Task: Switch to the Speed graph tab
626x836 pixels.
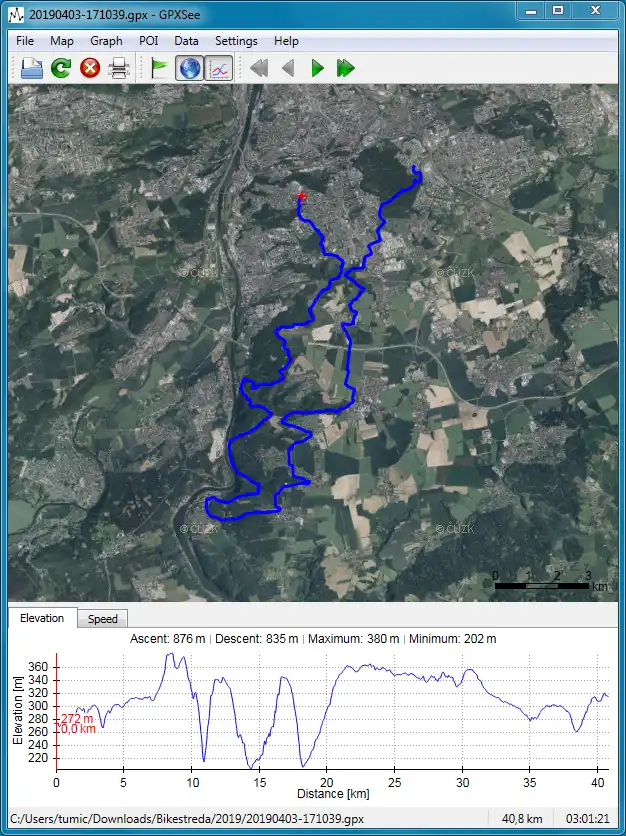Action: (103, 619)
